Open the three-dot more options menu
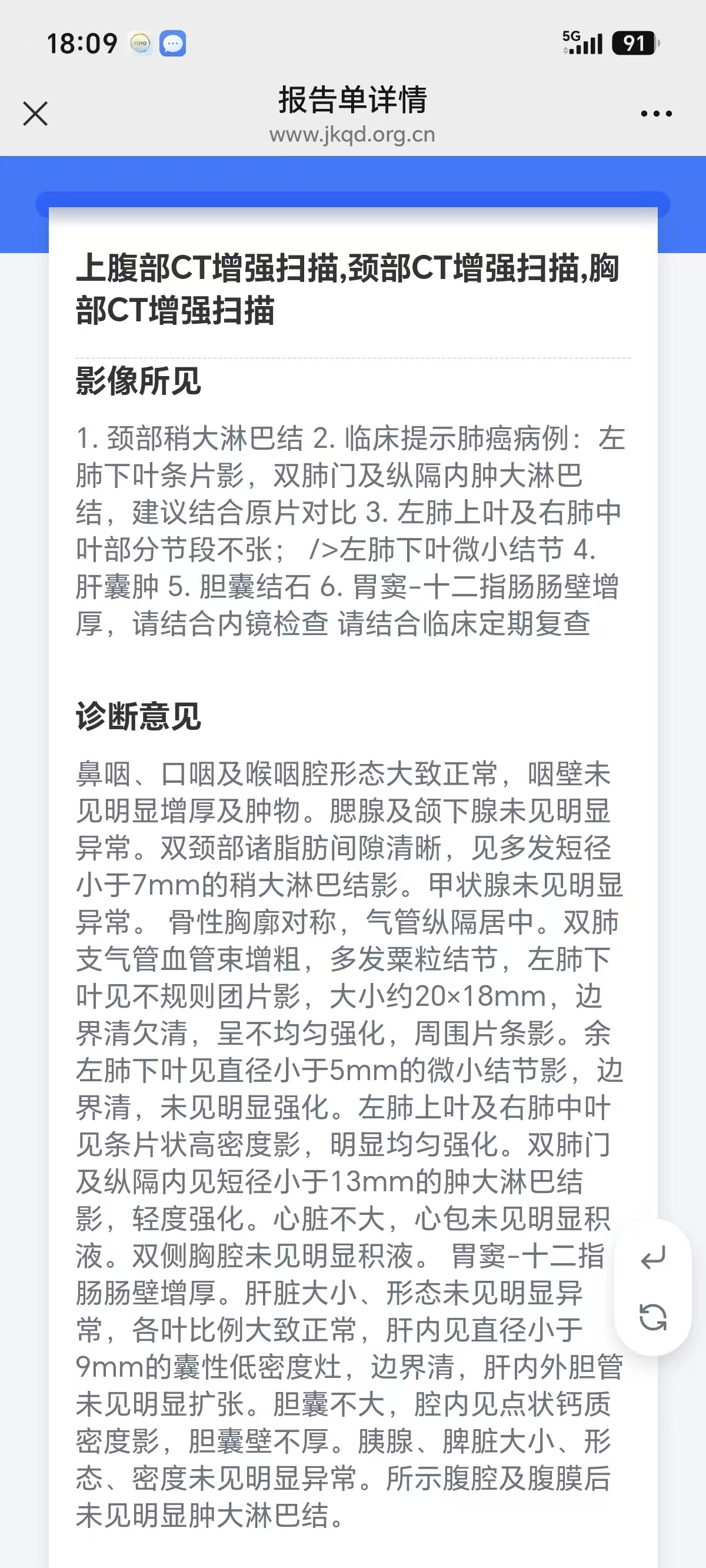706x1568 pixels. pyautogui.click(x=656, y=114)
